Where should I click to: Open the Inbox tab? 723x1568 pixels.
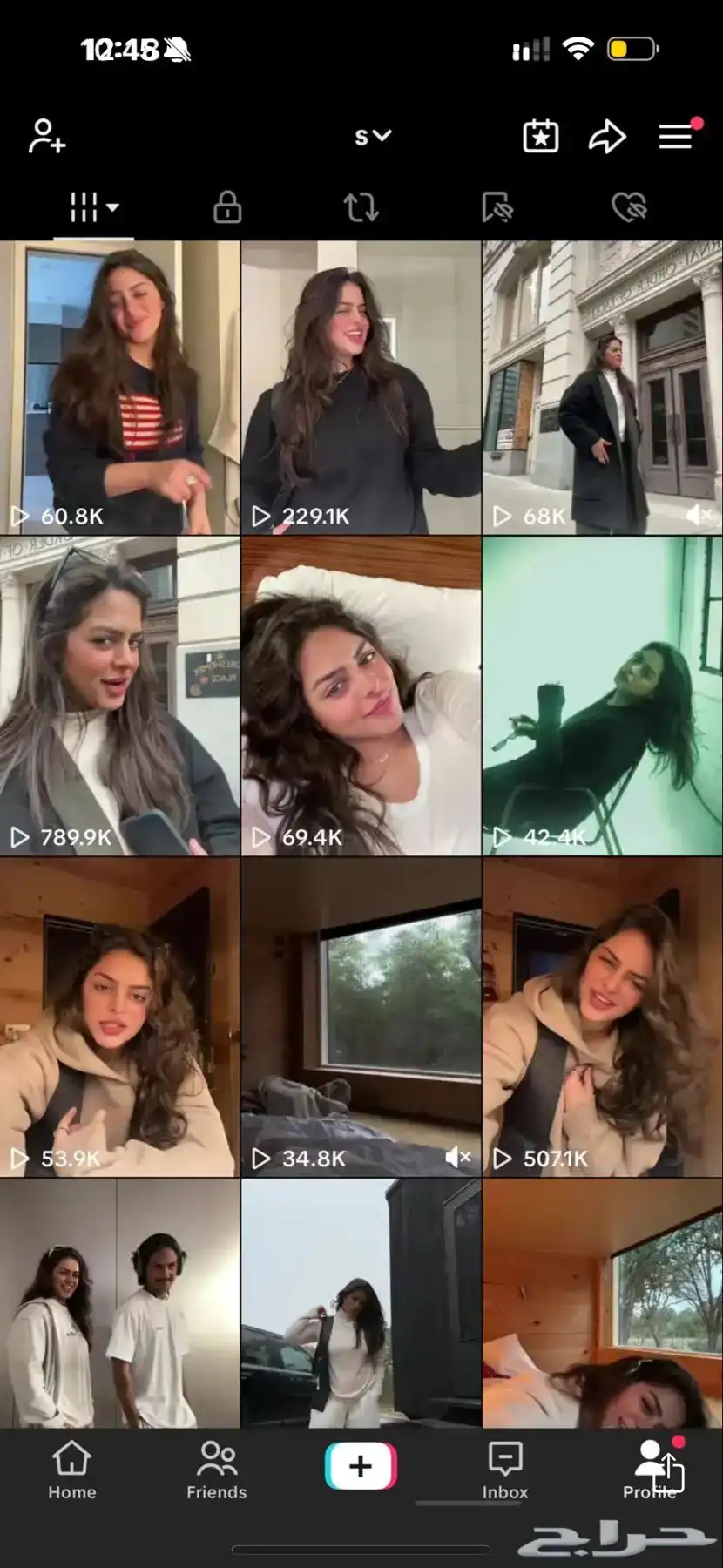pyautogui.click(x=505, y=1470)
